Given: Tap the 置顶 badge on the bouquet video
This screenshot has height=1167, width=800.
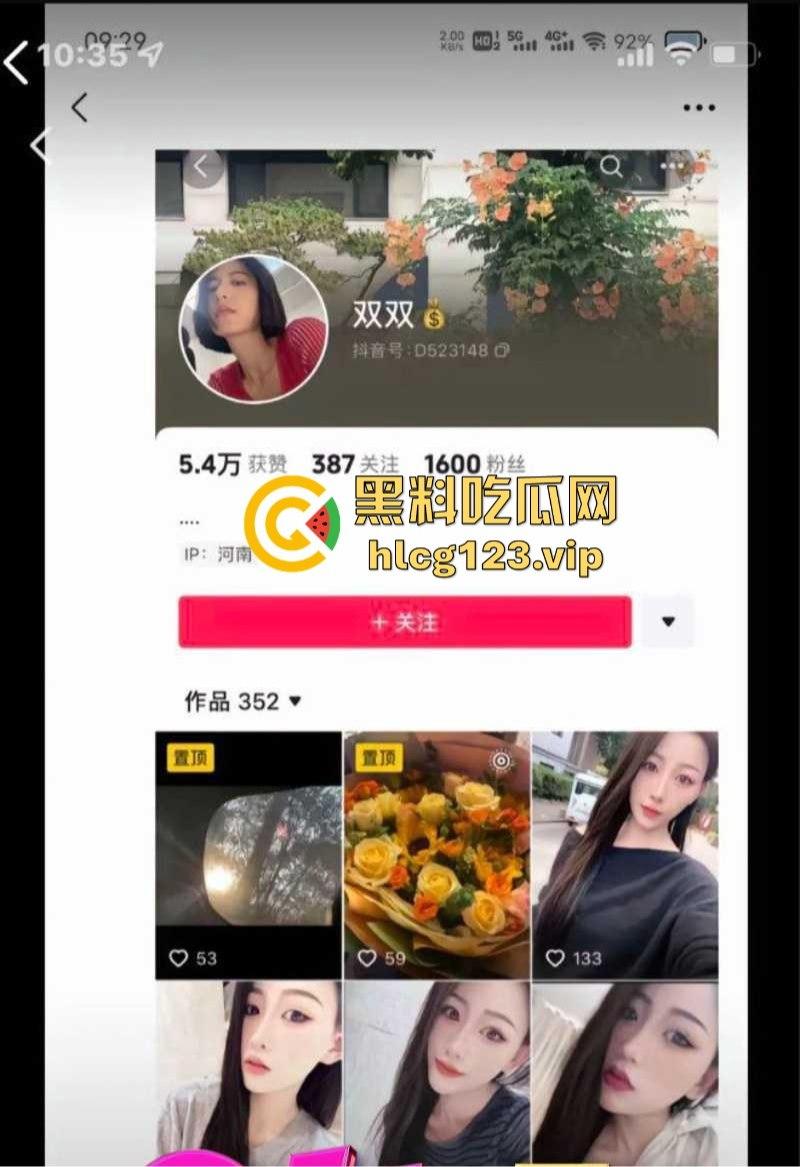Looking at the screenshot, I should (x=378, y=758).
